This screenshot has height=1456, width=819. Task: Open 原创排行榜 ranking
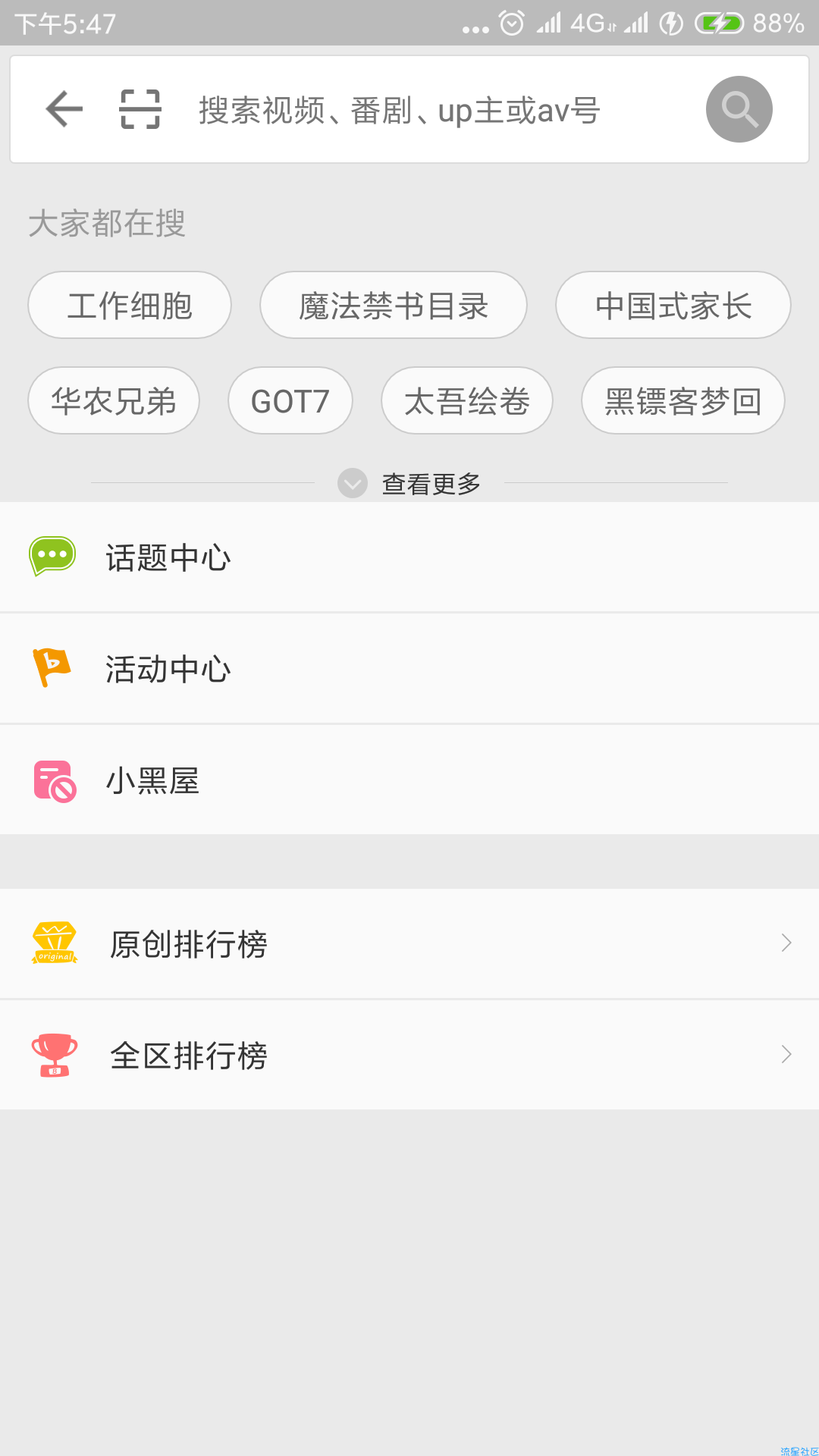[x=409, y=944]
